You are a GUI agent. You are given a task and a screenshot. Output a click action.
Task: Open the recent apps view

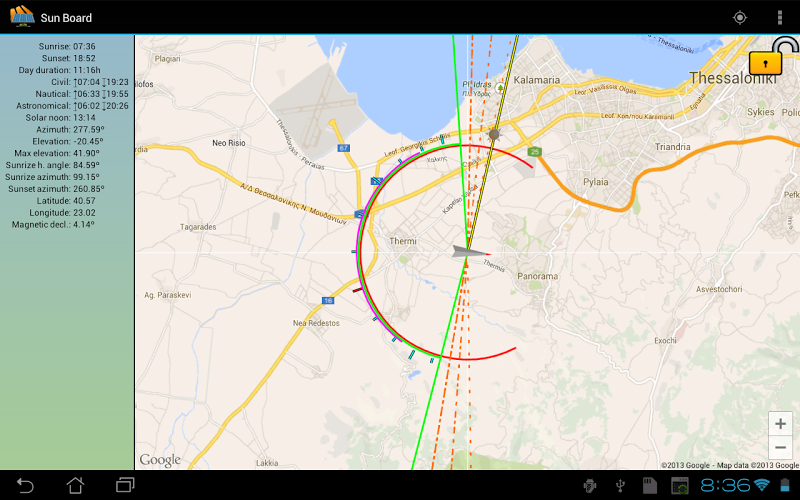coord(125,486)
